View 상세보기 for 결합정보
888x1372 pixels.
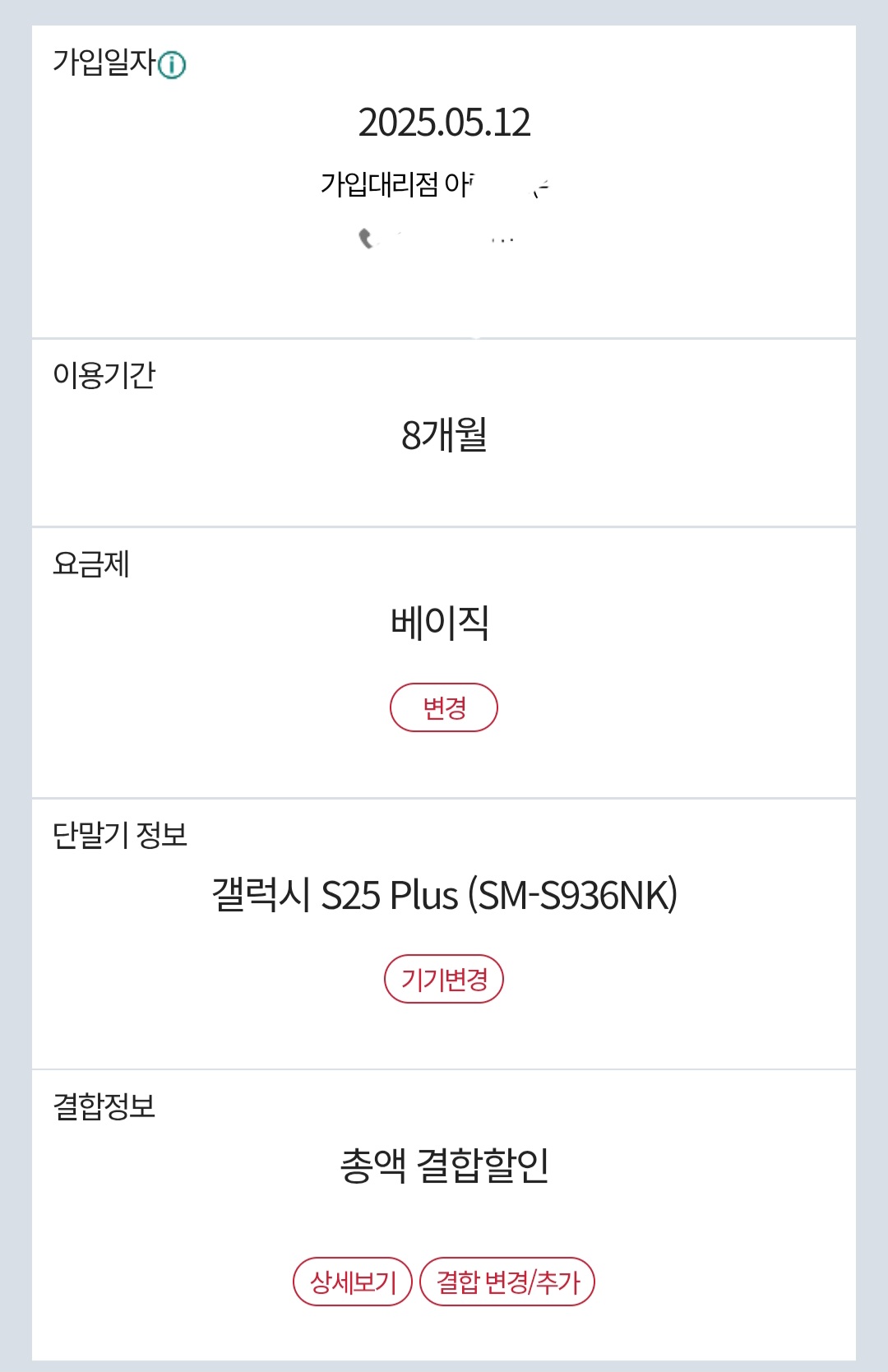click(353, 1282)
